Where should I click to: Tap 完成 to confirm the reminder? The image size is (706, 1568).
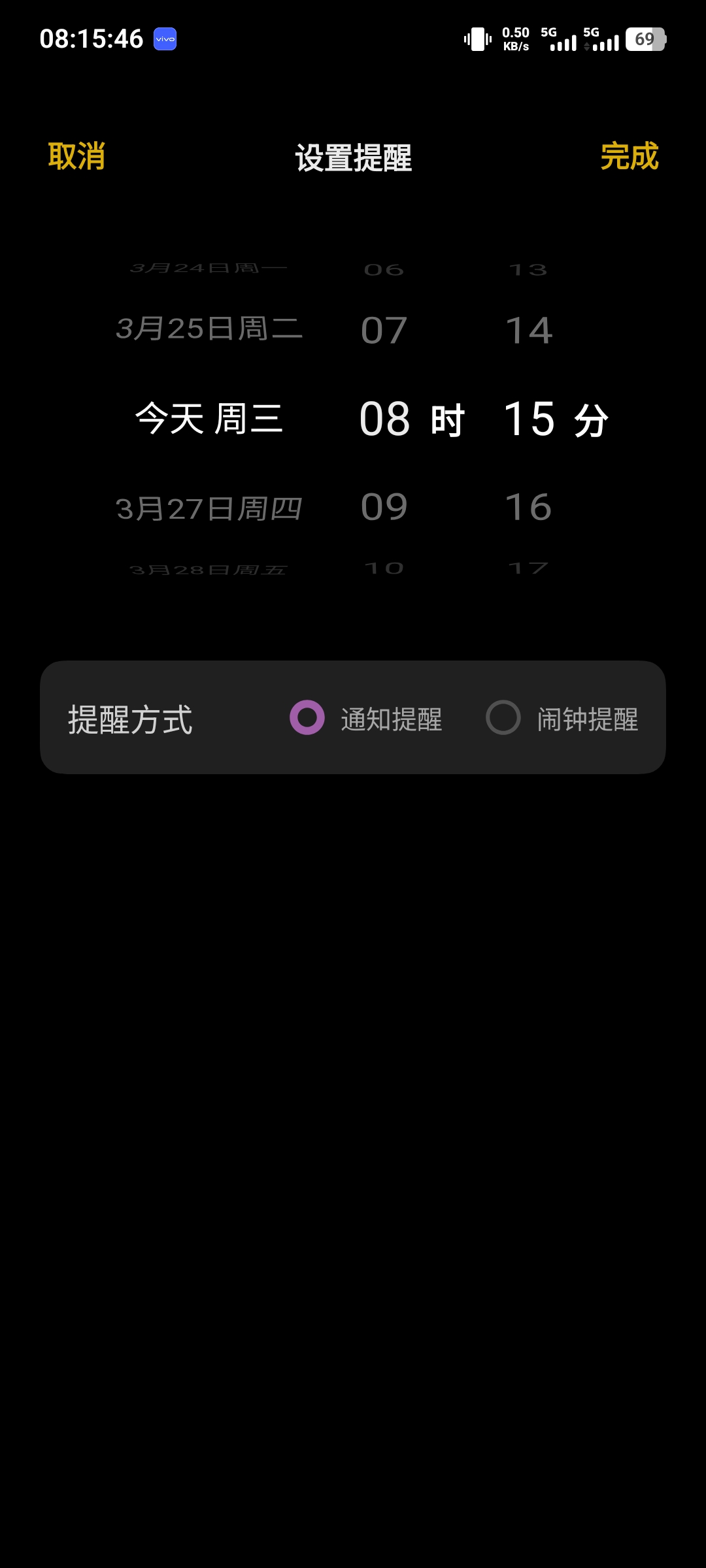629,157
